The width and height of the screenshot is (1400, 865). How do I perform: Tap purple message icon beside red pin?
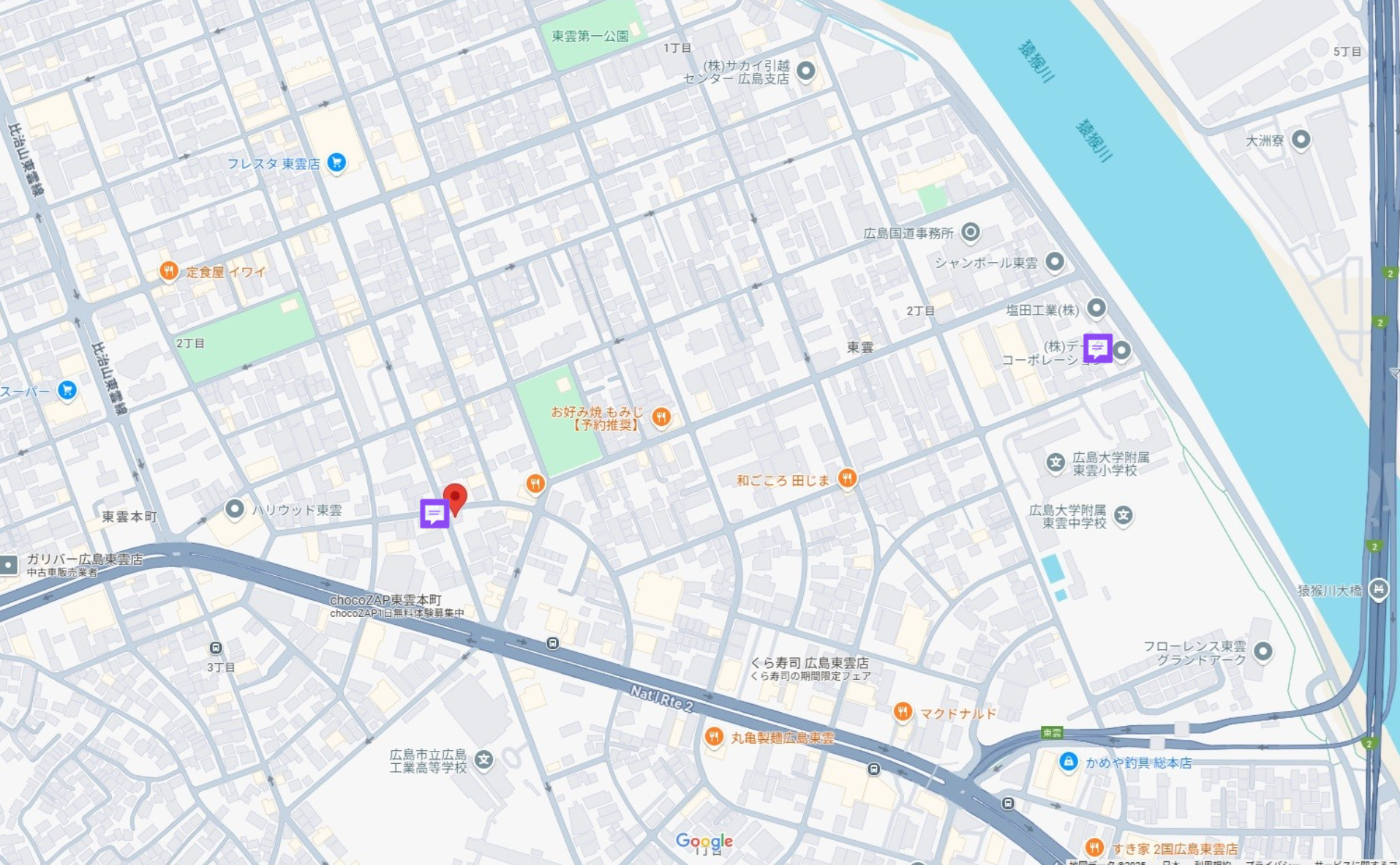(434, 514)
